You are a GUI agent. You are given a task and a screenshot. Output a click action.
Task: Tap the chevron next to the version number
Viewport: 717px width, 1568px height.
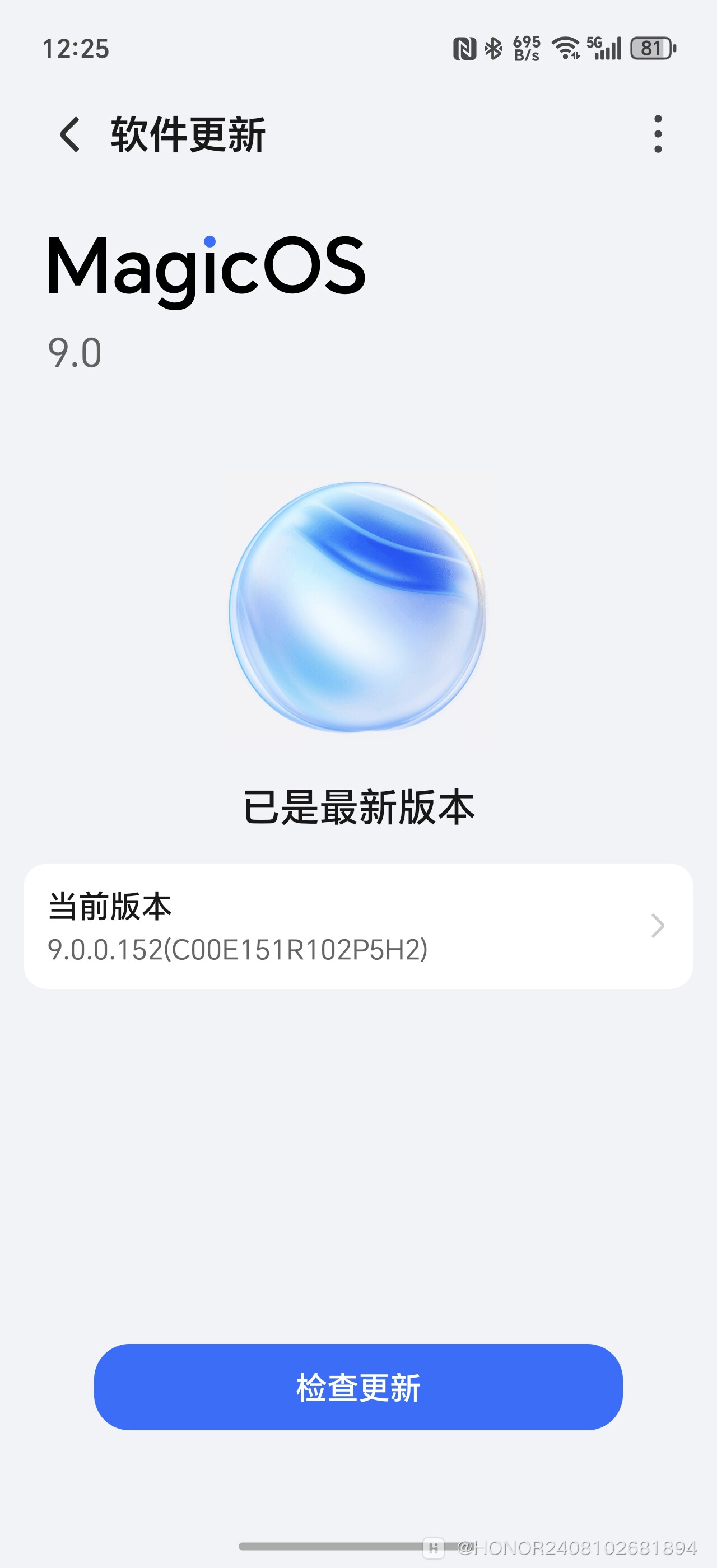658,925
